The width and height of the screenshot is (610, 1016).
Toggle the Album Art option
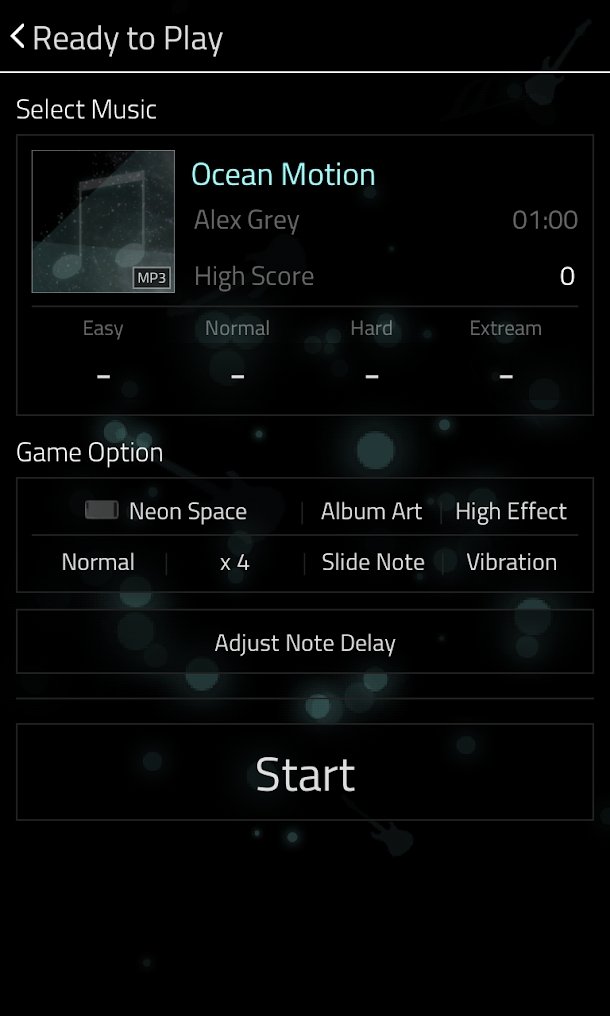371,511
